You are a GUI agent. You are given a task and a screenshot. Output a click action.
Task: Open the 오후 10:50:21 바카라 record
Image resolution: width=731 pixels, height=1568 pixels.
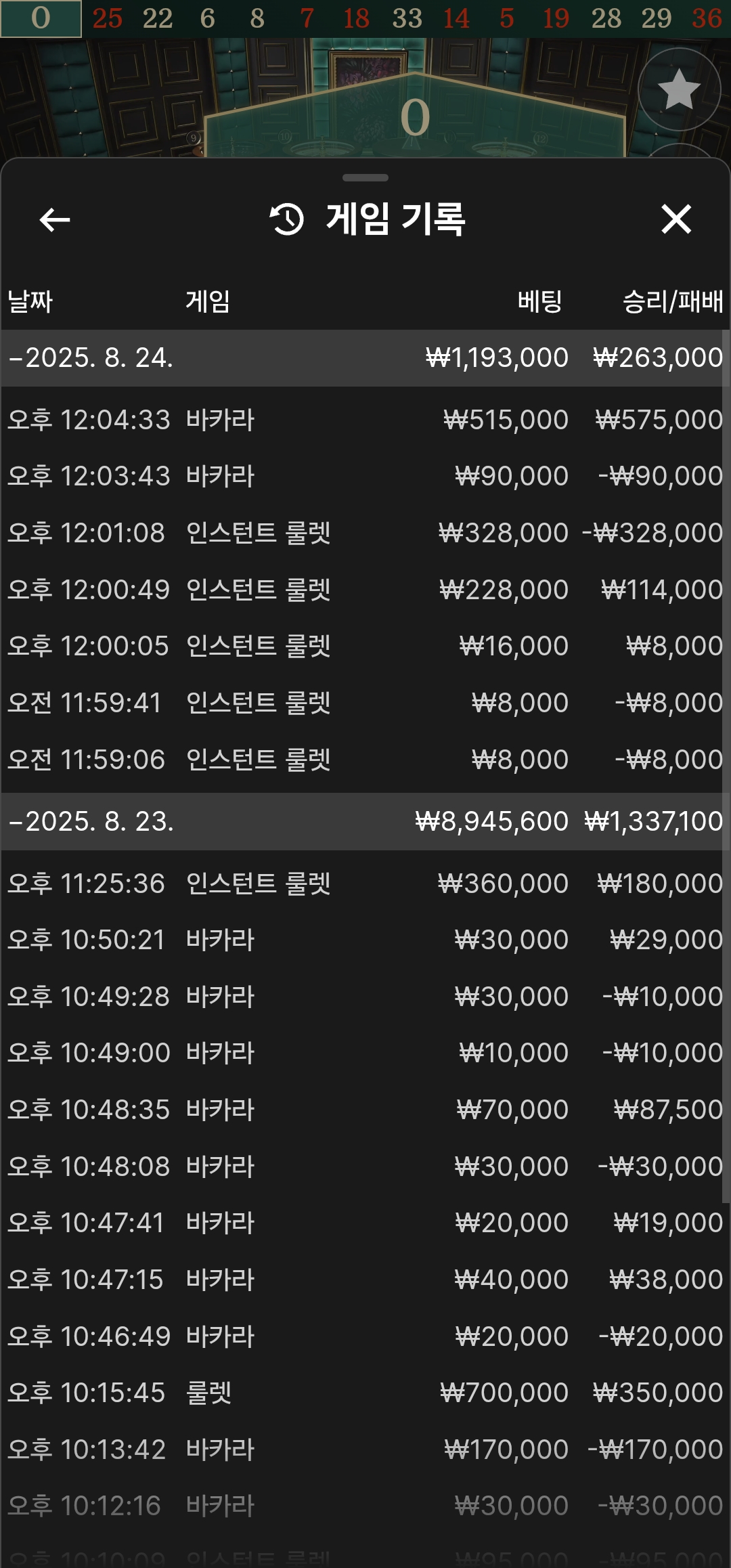tap(365, 940)
